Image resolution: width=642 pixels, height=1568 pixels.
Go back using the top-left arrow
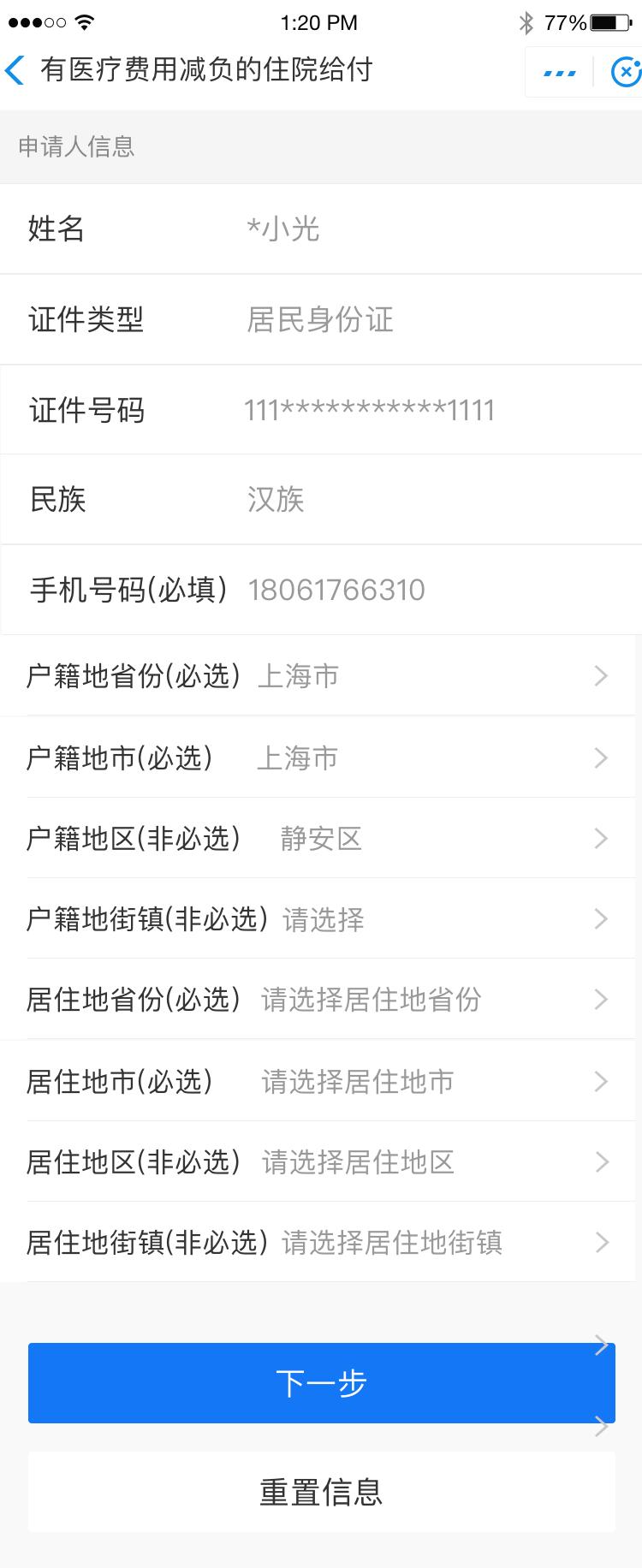point(15,70)
